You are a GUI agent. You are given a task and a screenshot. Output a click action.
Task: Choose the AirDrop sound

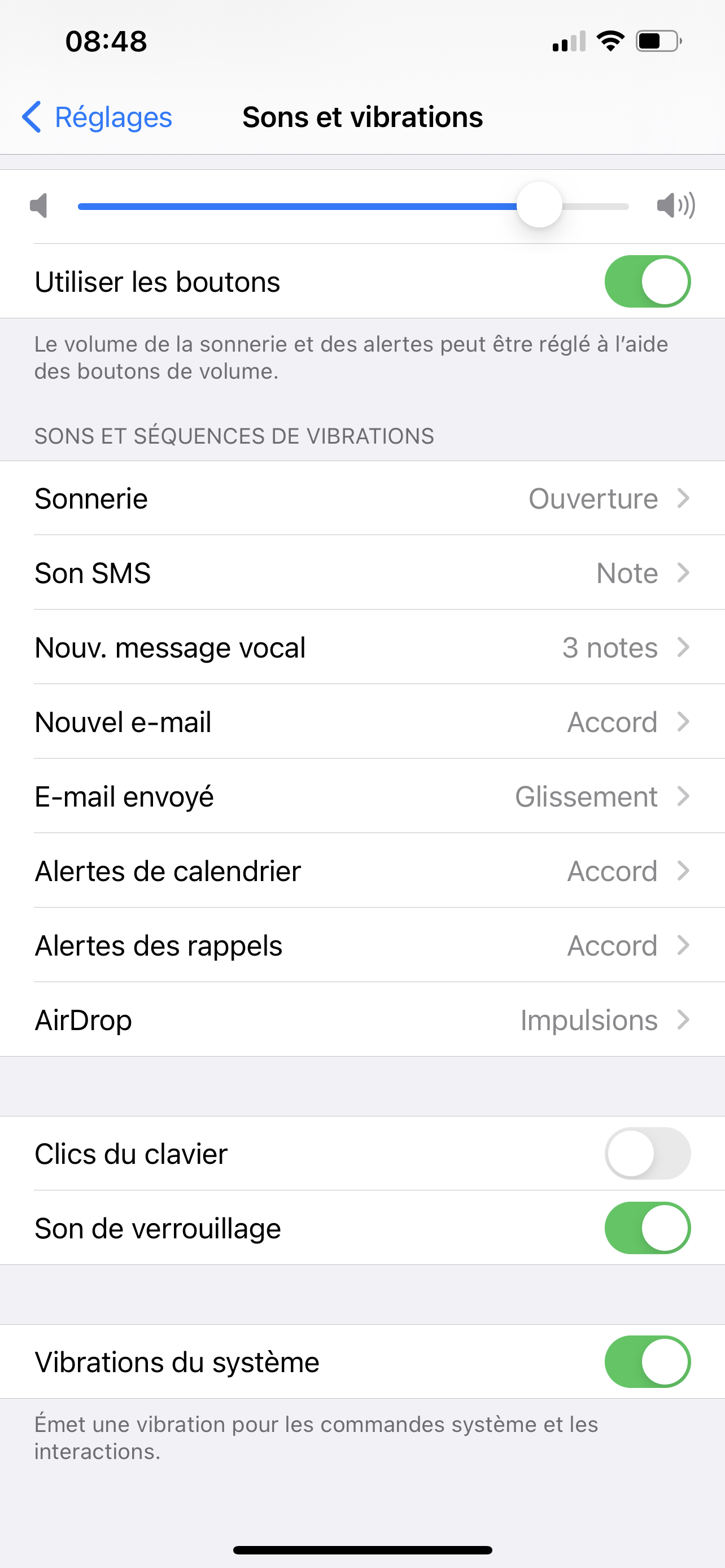coord(362,1019)
